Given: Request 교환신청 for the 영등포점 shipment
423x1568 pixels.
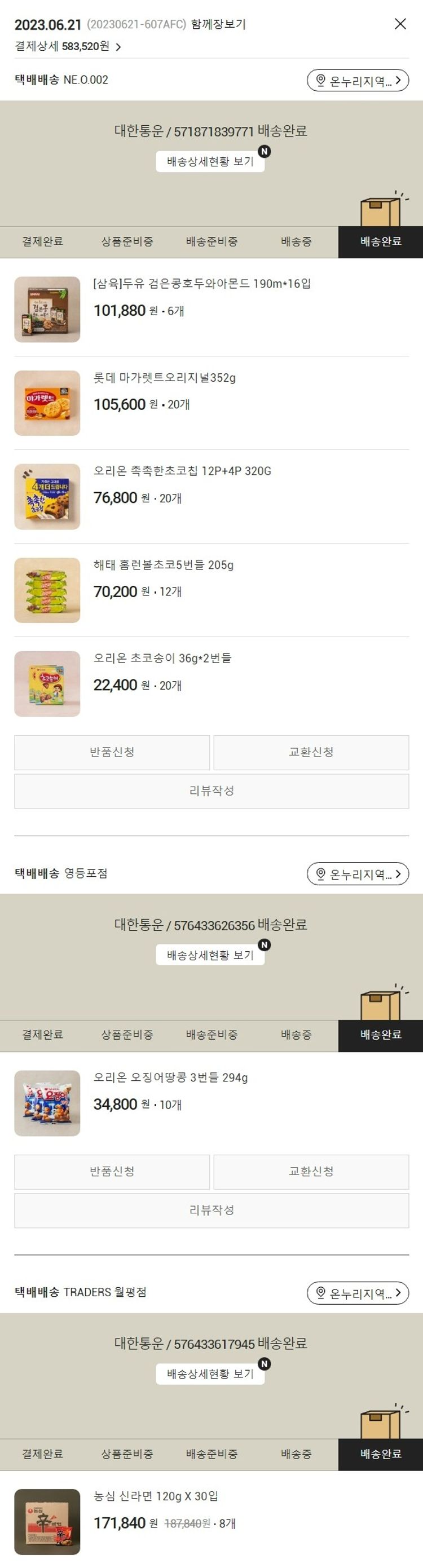Looking at the screenshot, I should tap(311, 1172).
